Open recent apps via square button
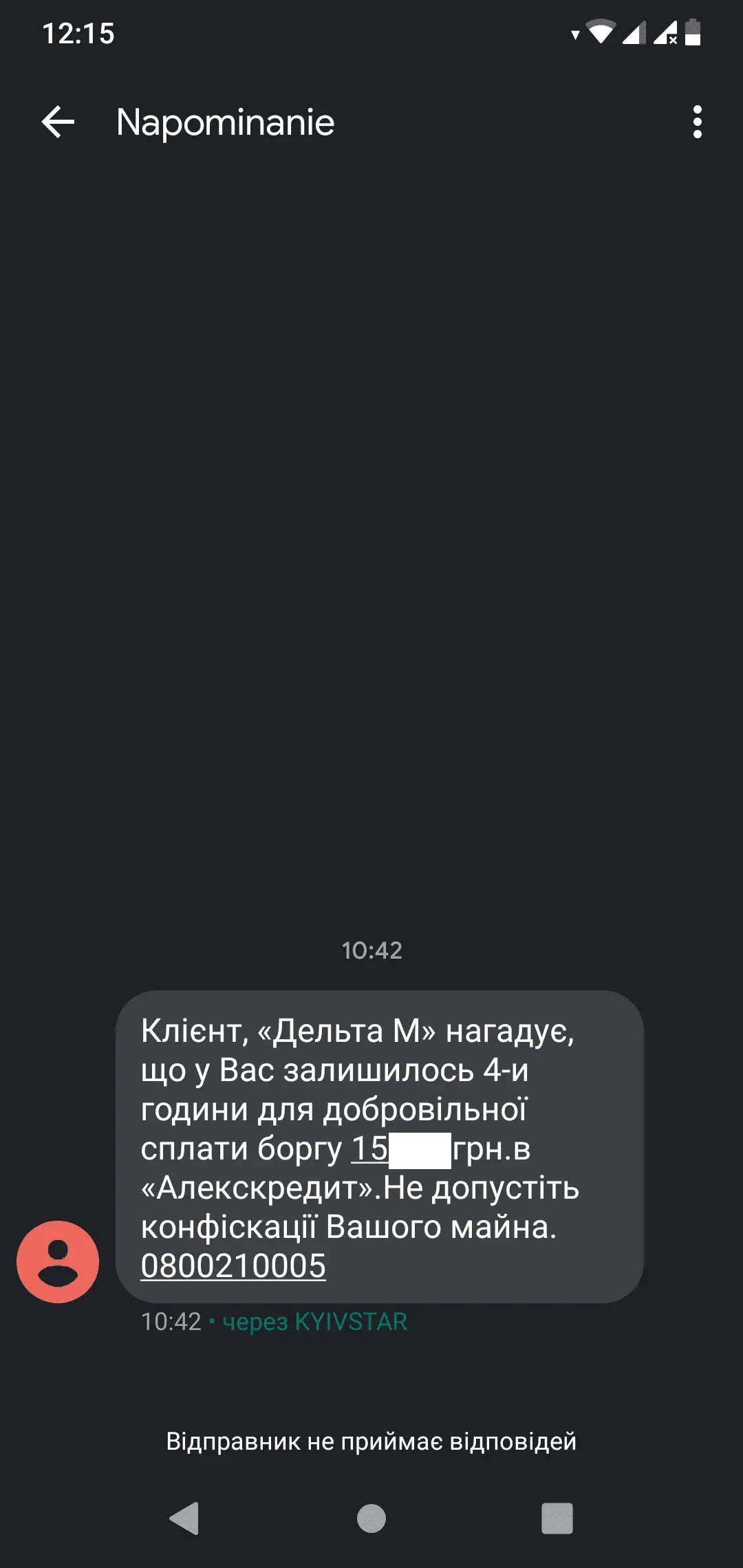Image resolution: width=743 pixels, height=1568 pixels. pyautogui.click(x=557, y=1518)
